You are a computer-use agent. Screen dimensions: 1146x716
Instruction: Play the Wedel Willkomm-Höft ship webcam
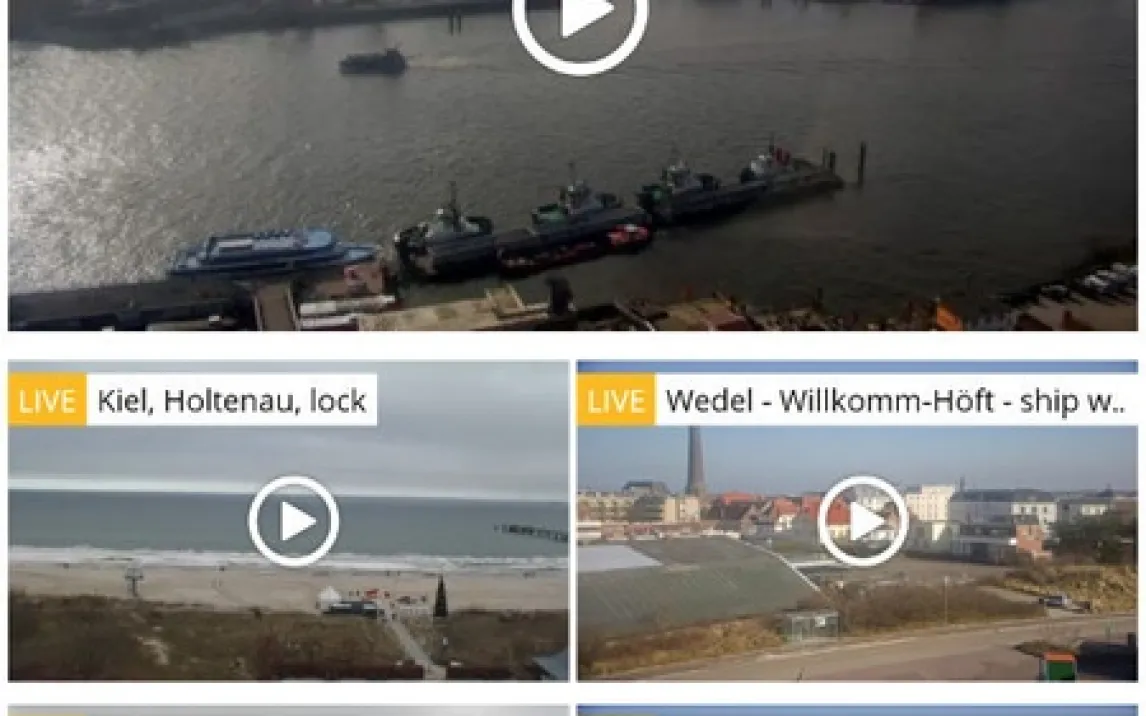click(862, 521)
